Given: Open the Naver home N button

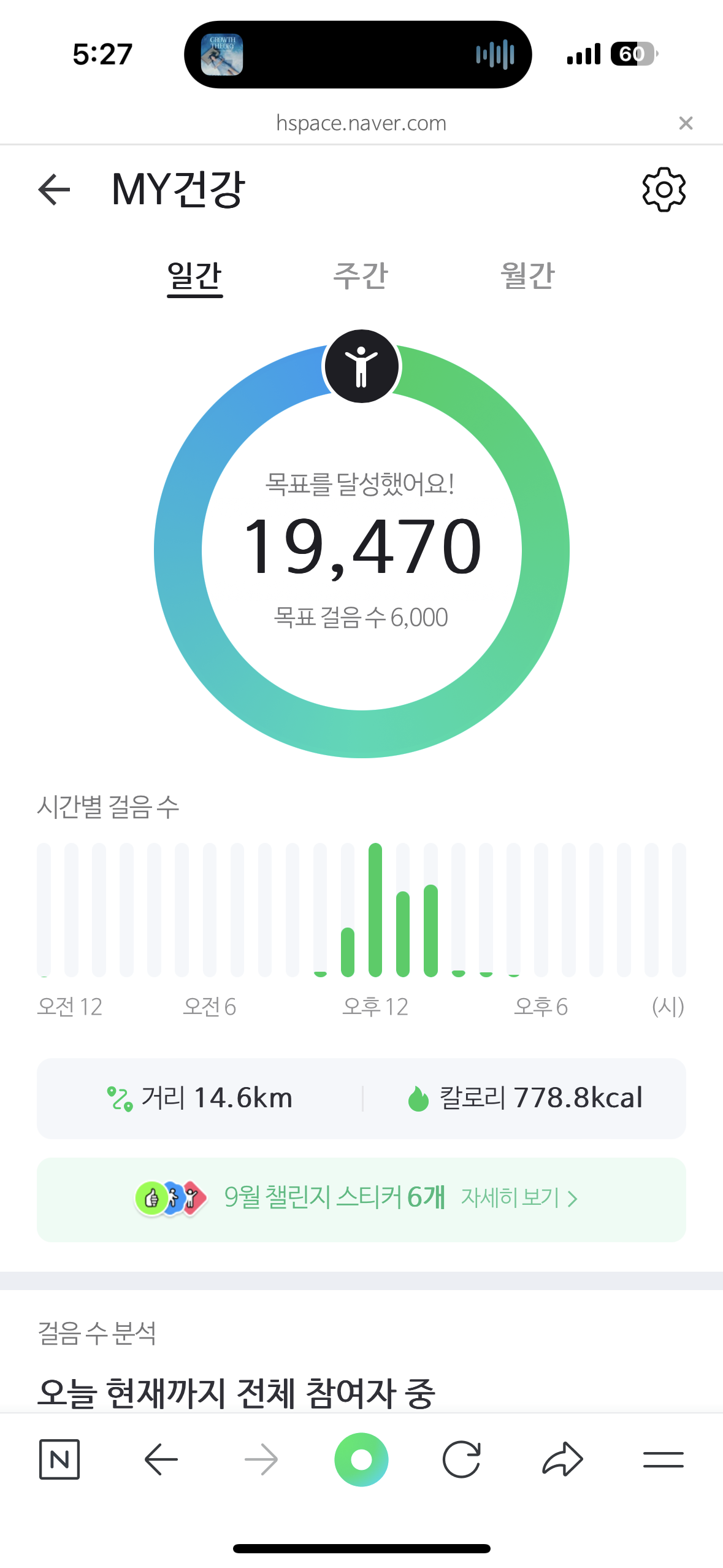Looking at the screenshot, I should click(59, 1459).
